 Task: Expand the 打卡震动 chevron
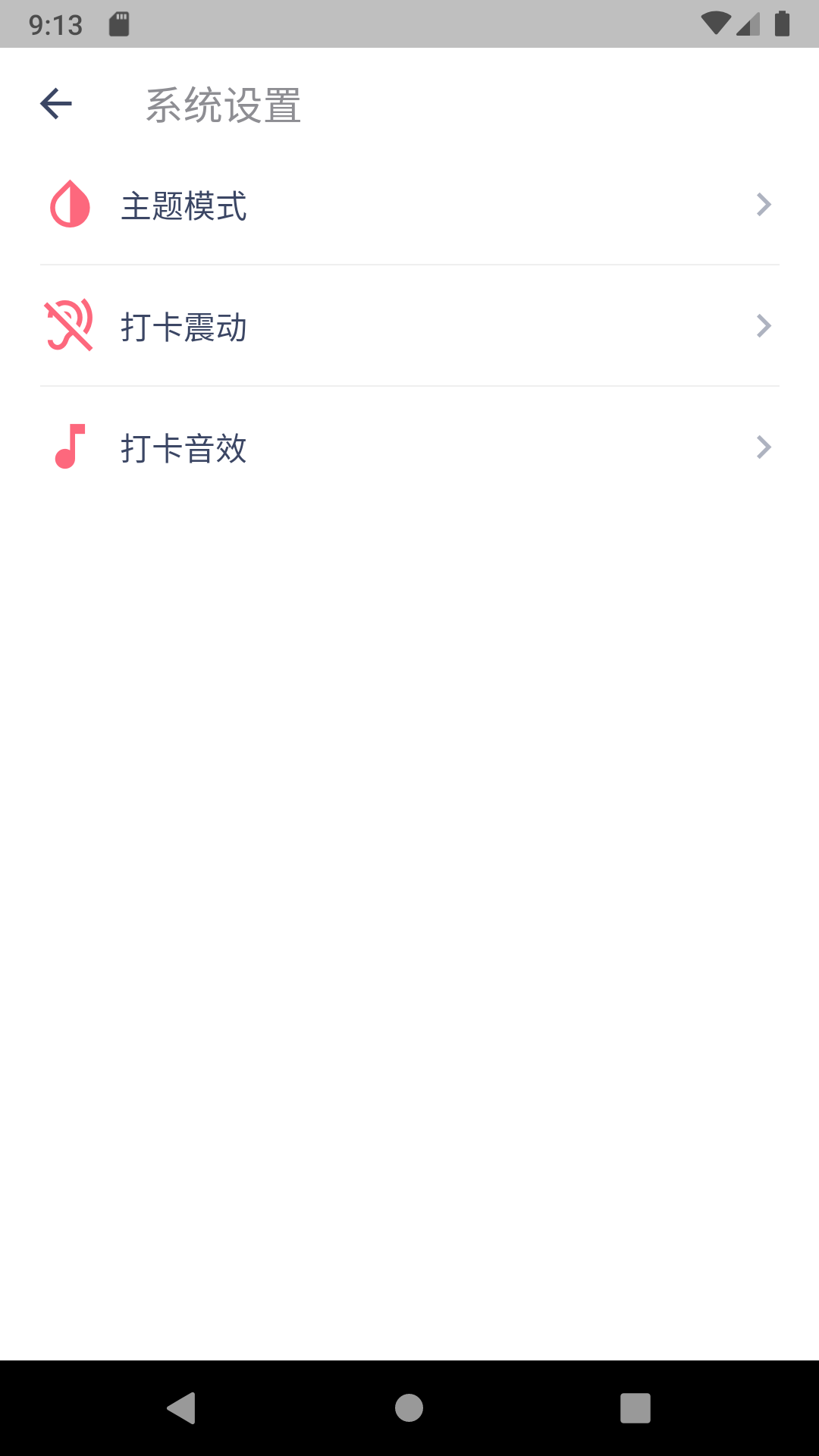click(764, 326)
